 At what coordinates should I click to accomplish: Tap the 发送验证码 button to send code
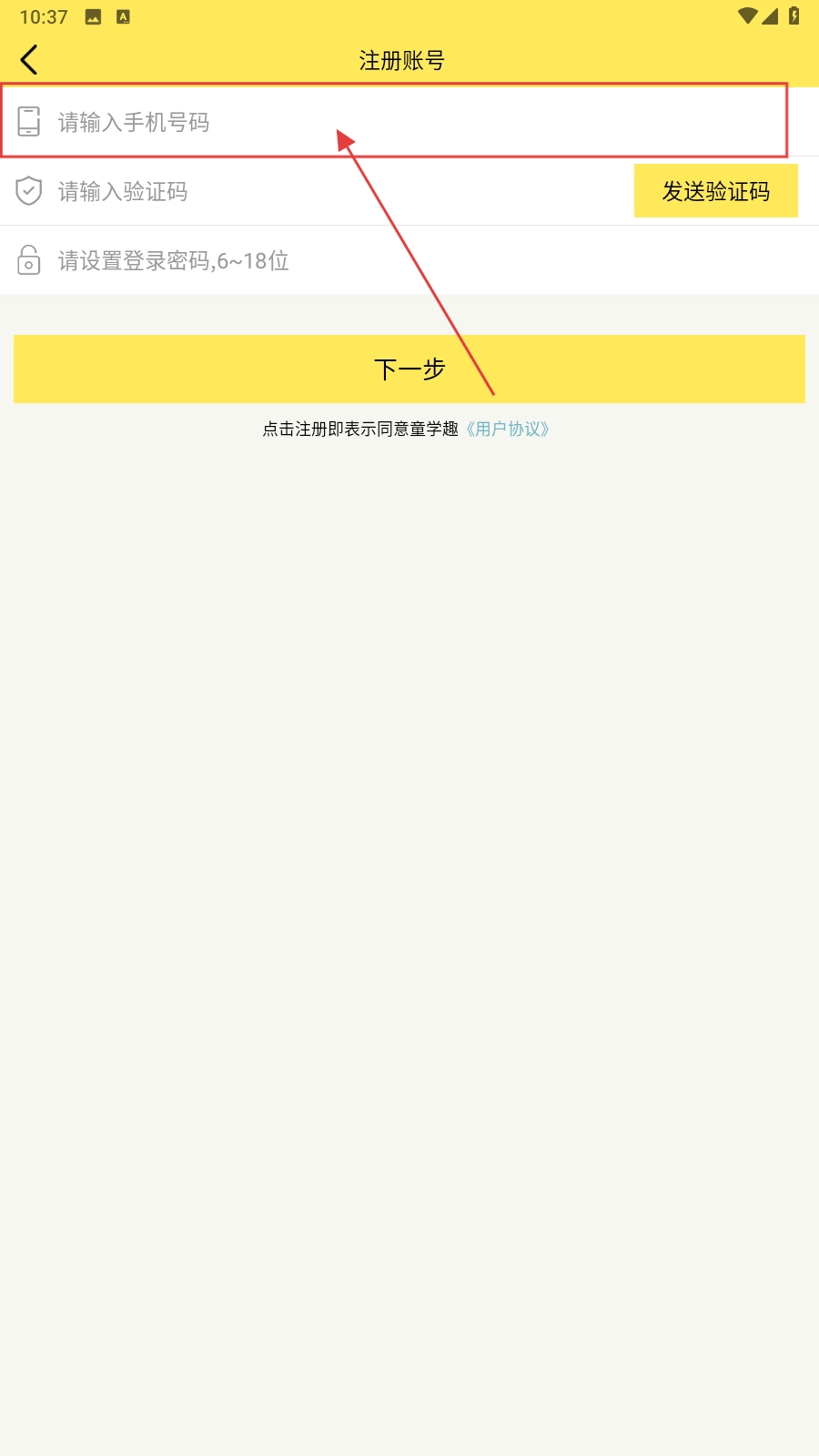click(x=715, y=191)
